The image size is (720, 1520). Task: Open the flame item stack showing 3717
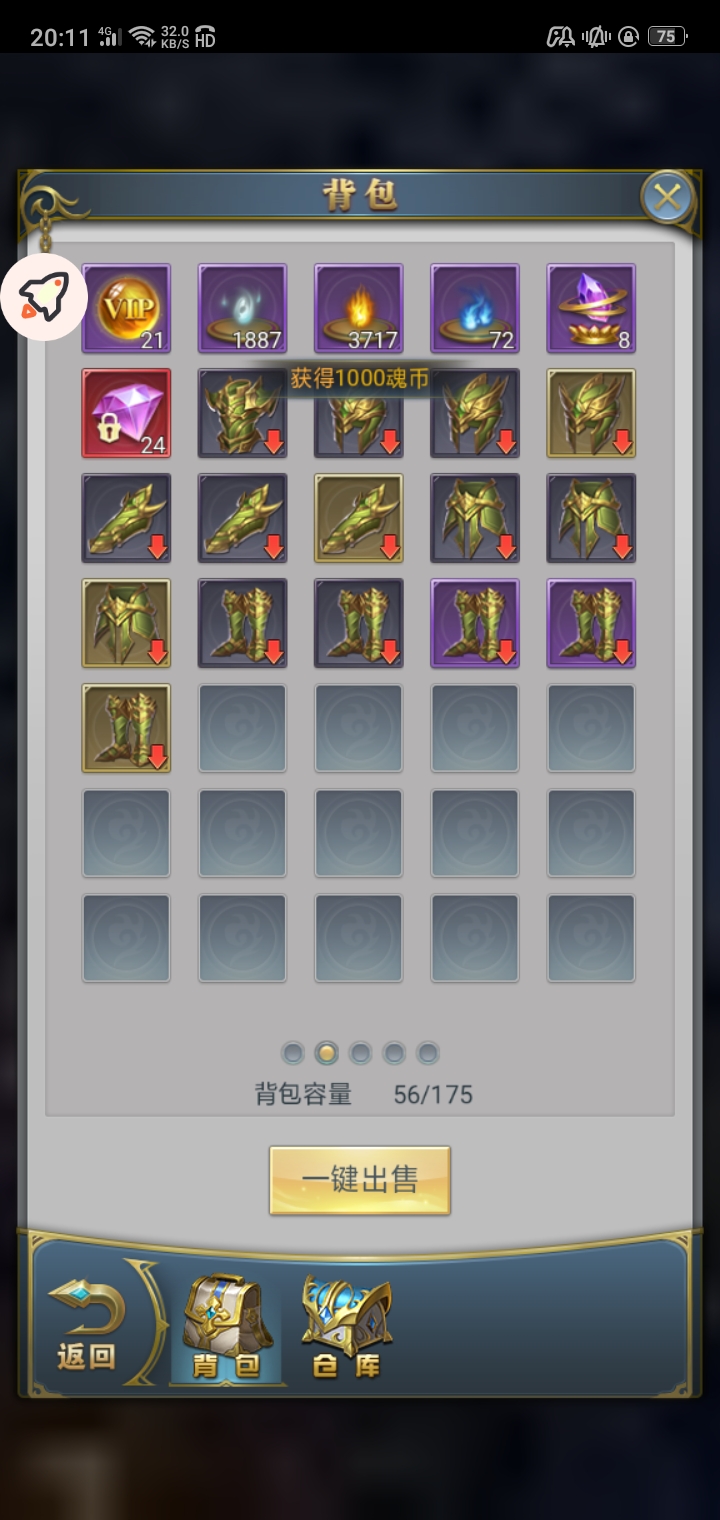pos(358,308)
